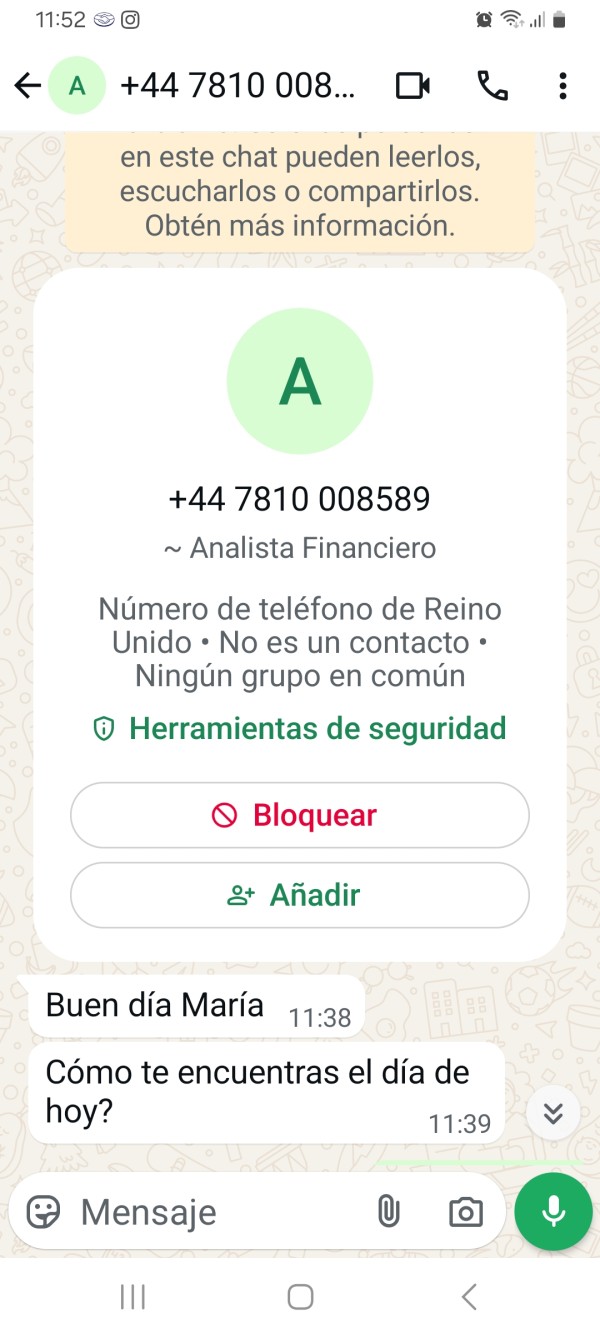
Task: Go back with the top-left arrow
Action: coord(28,86)
